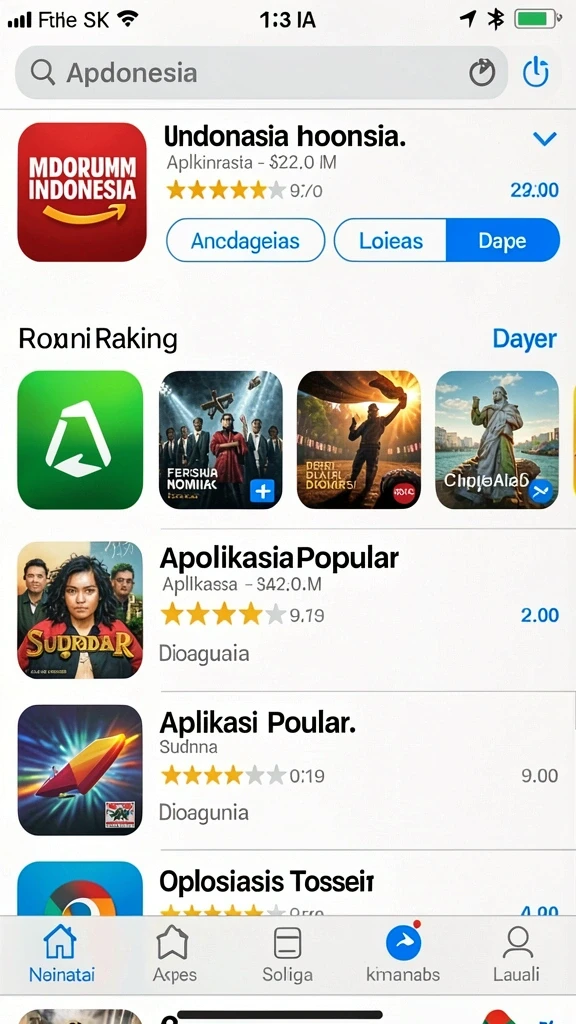Screen dimensions: 576x1024
Task: Tap the timer icon inside the search bar
Action: 482,72
